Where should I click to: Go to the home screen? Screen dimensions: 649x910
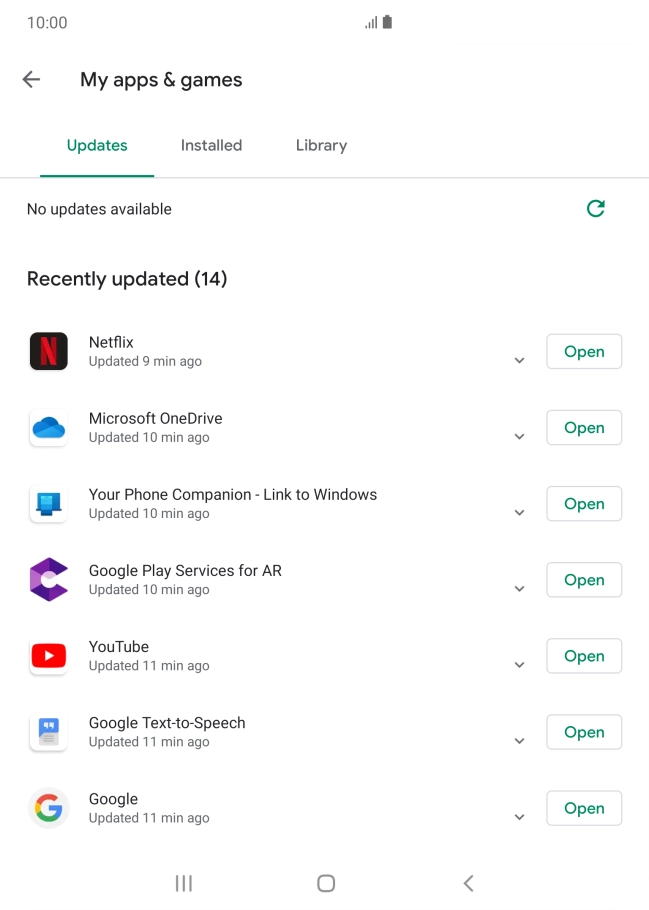point(325,883)
